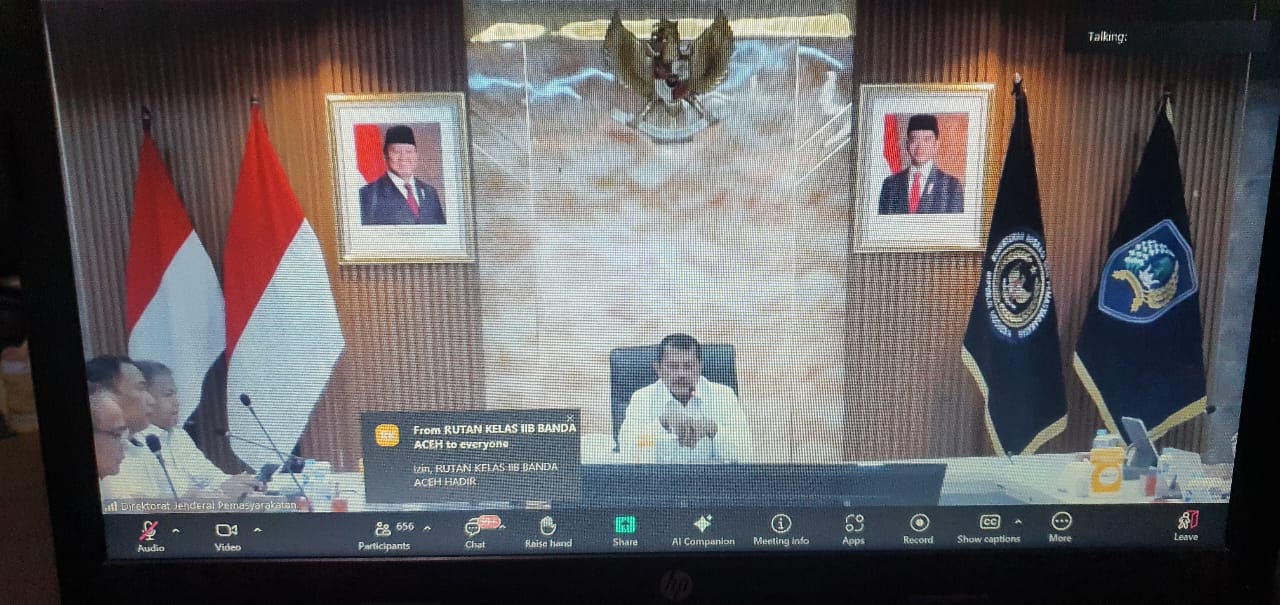Expand video options caret

pyautogui.click(x=257, y=530)
